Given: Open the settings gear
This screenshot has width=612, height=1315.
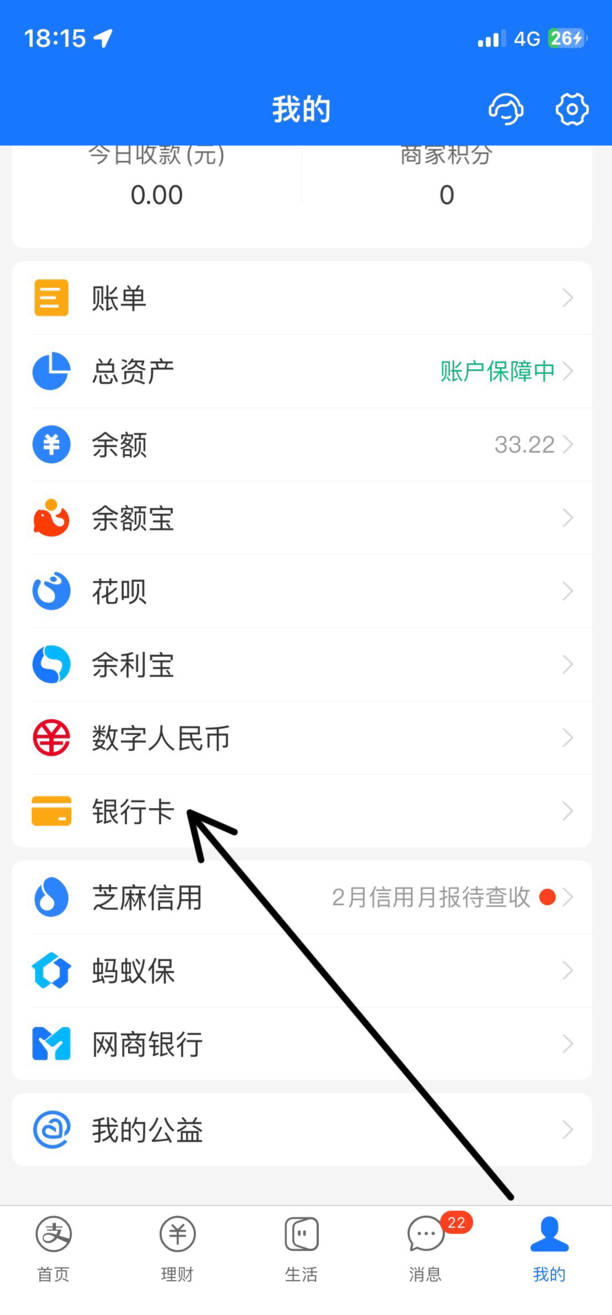Looking at the screenshot, I should [572, 109].
